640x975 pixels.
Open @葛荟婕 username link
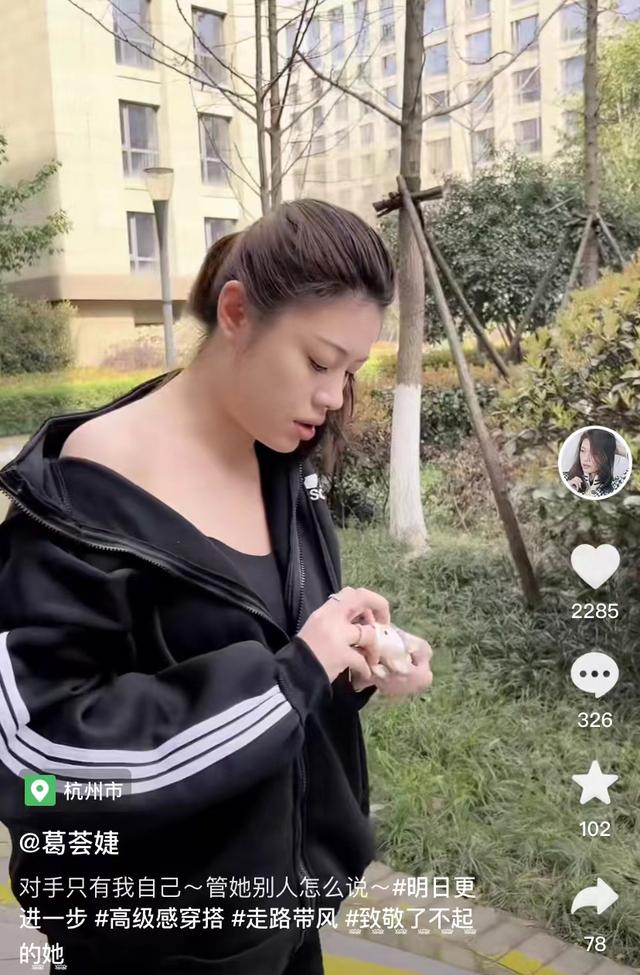tap(69, 843)
